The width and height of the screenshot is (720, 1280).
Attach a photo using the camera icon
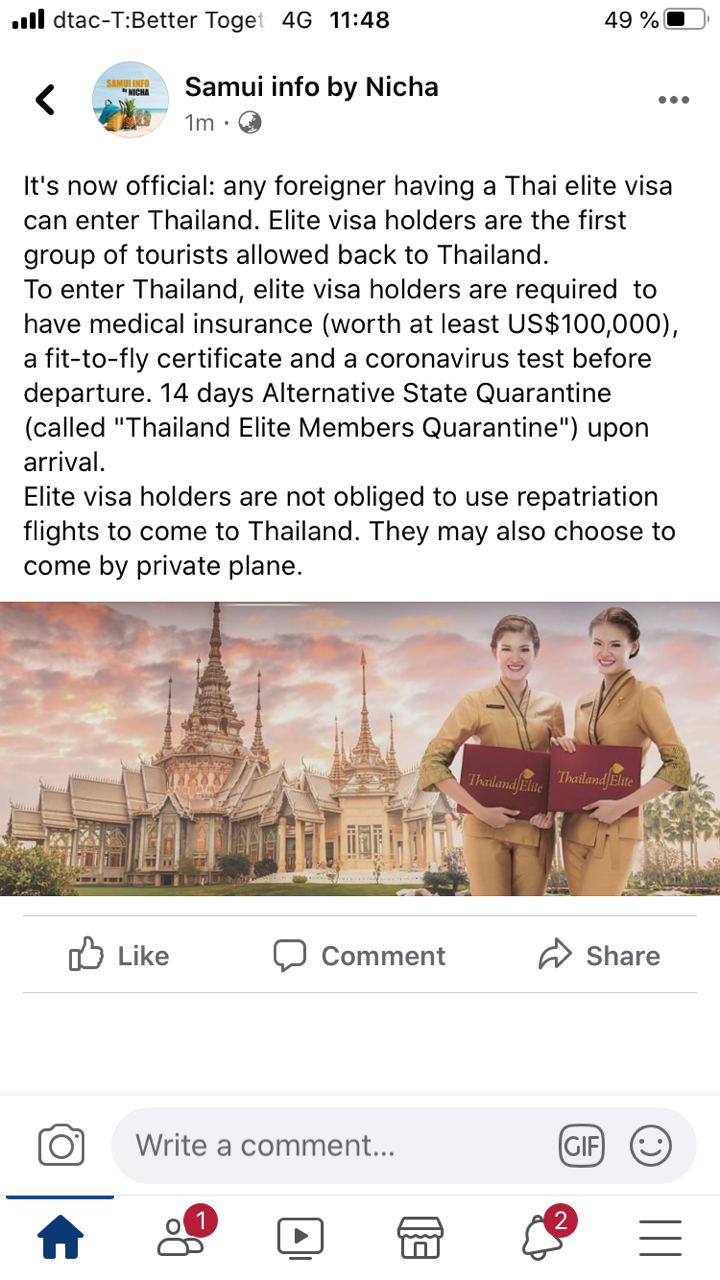point(61,1145)
